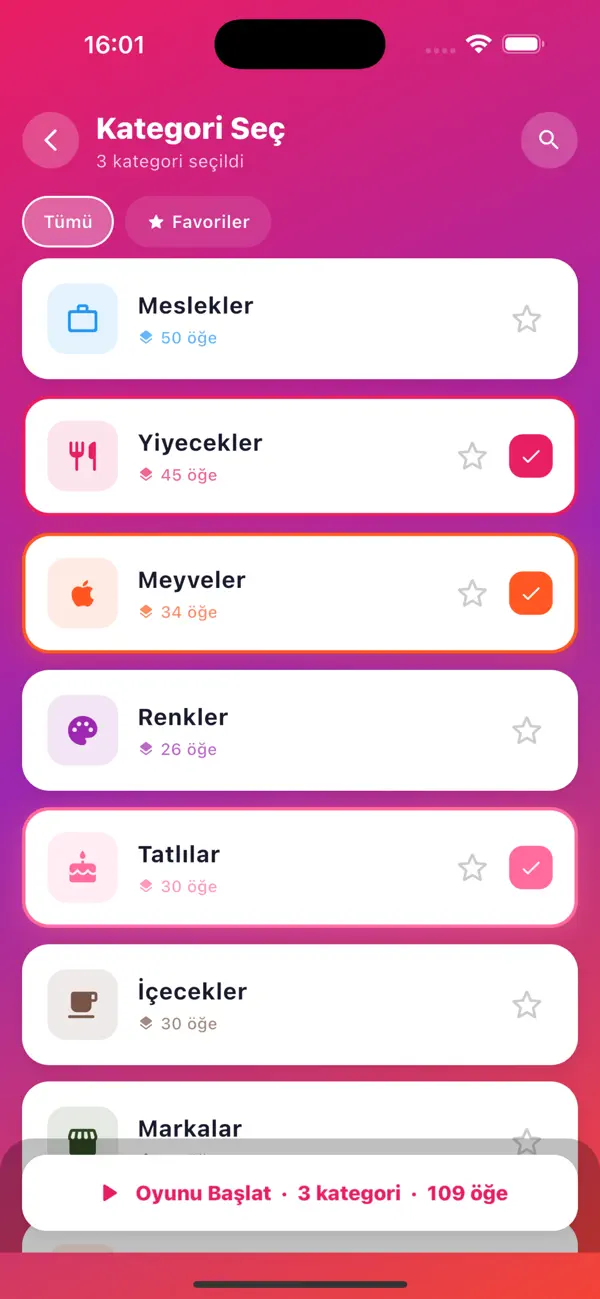Uncheck the Tatlılar checkbox
This screenshot has height=1299, width=600.
pyautogui.click(x=531, y=867)
